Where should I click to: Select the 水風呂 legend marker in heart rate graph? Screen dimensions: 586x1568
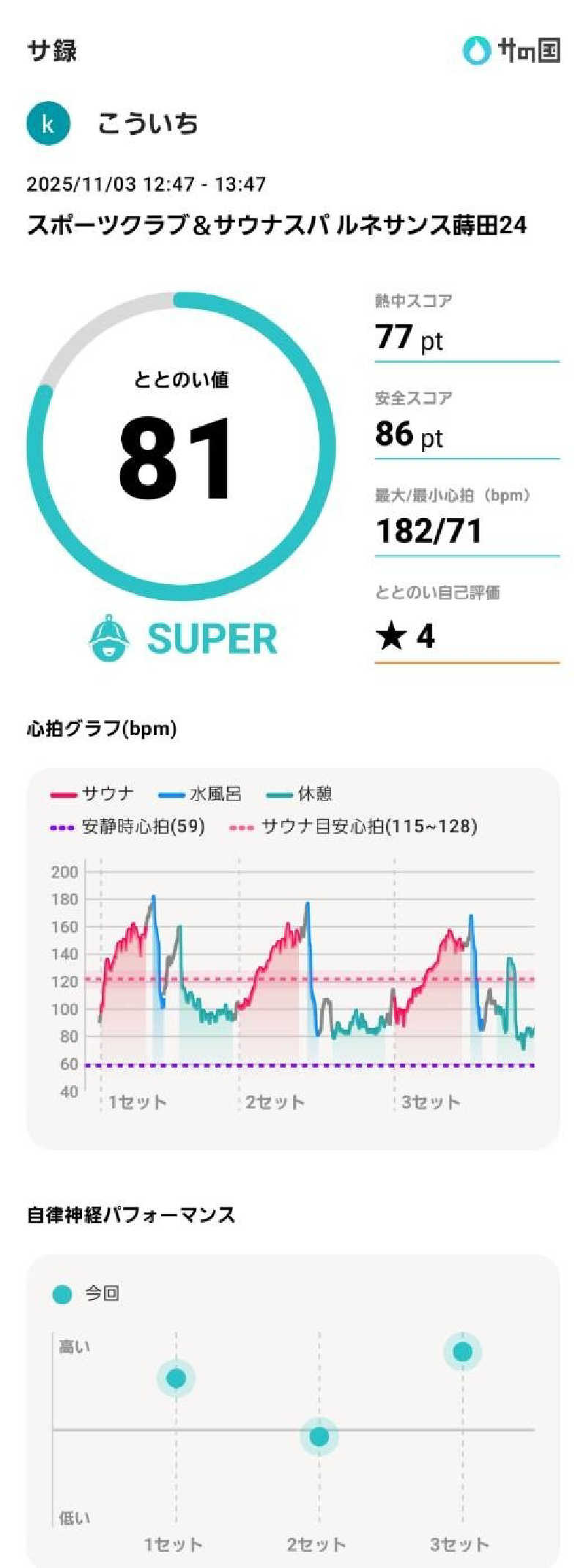point(170,793)
